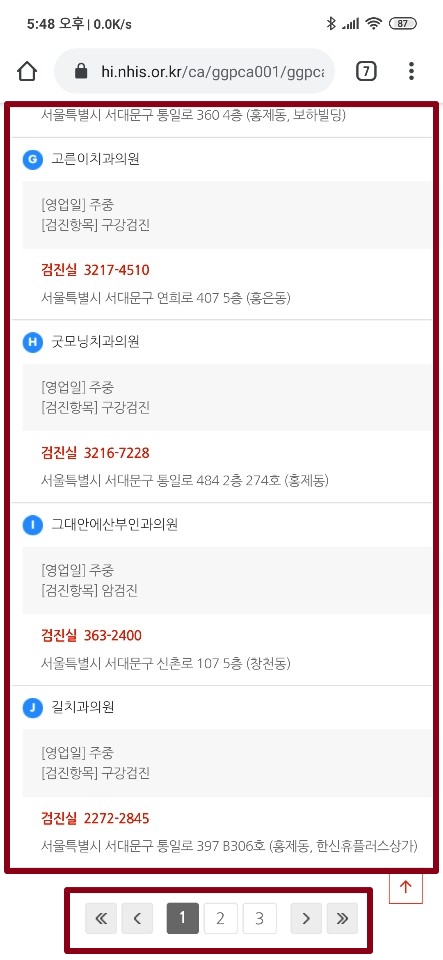443x960 pixels.
Task: Jump to the last page of results
Action: (342, 918)
